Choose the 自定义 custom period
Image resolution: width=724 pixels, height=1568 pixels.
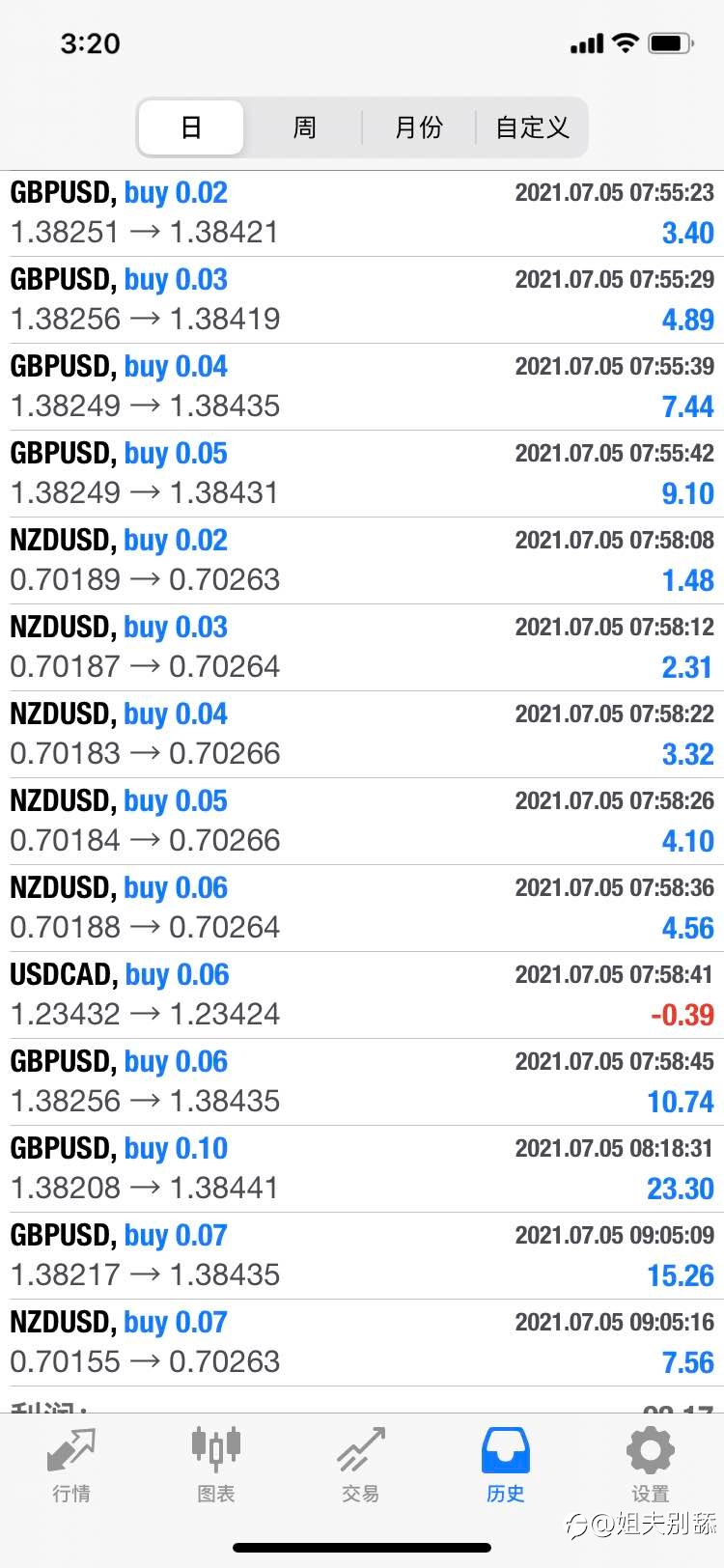point(532,127)
